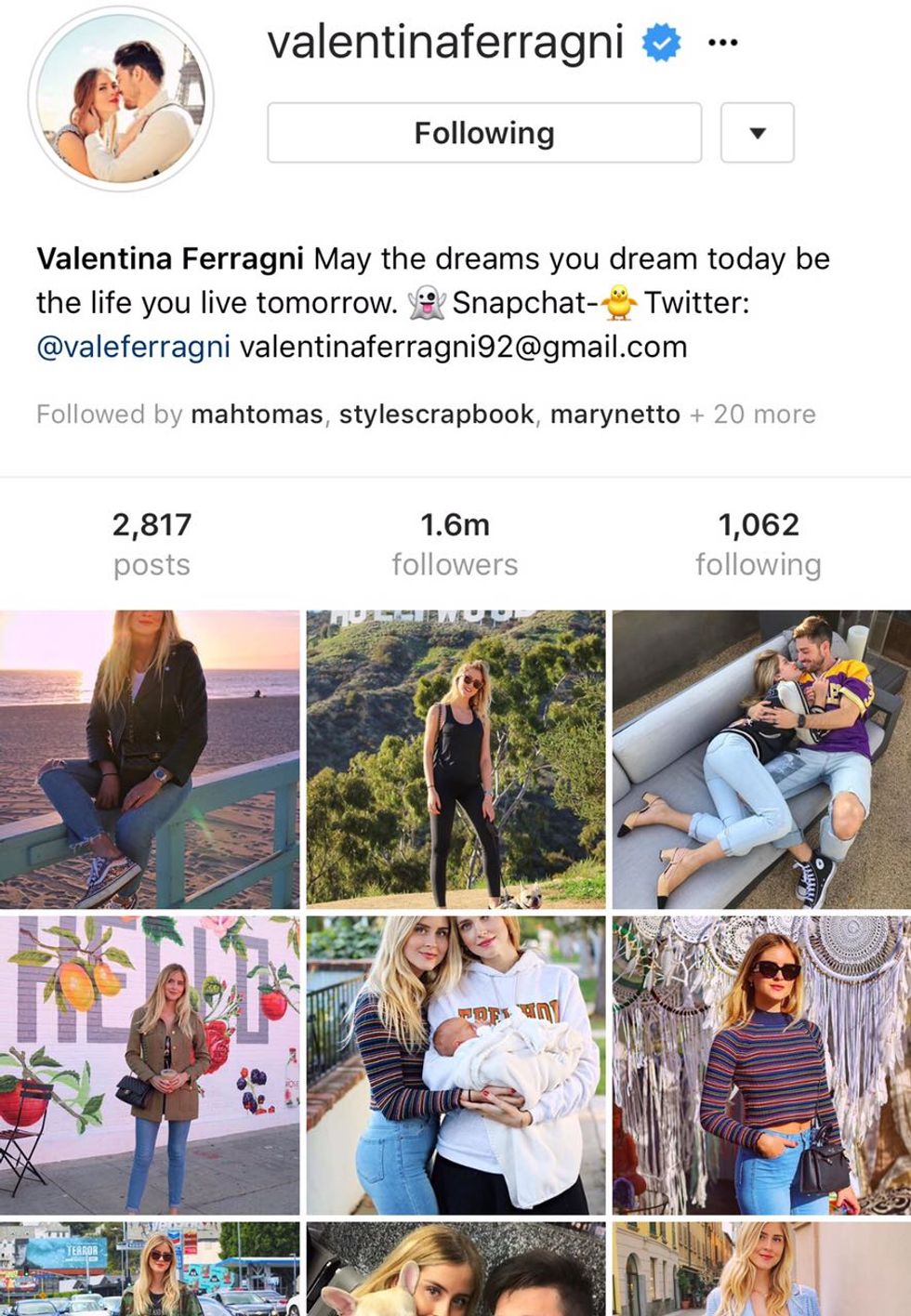911x1316 pixels.
Task: Show the 1,062 following list
Action: (x=758, y=544)
